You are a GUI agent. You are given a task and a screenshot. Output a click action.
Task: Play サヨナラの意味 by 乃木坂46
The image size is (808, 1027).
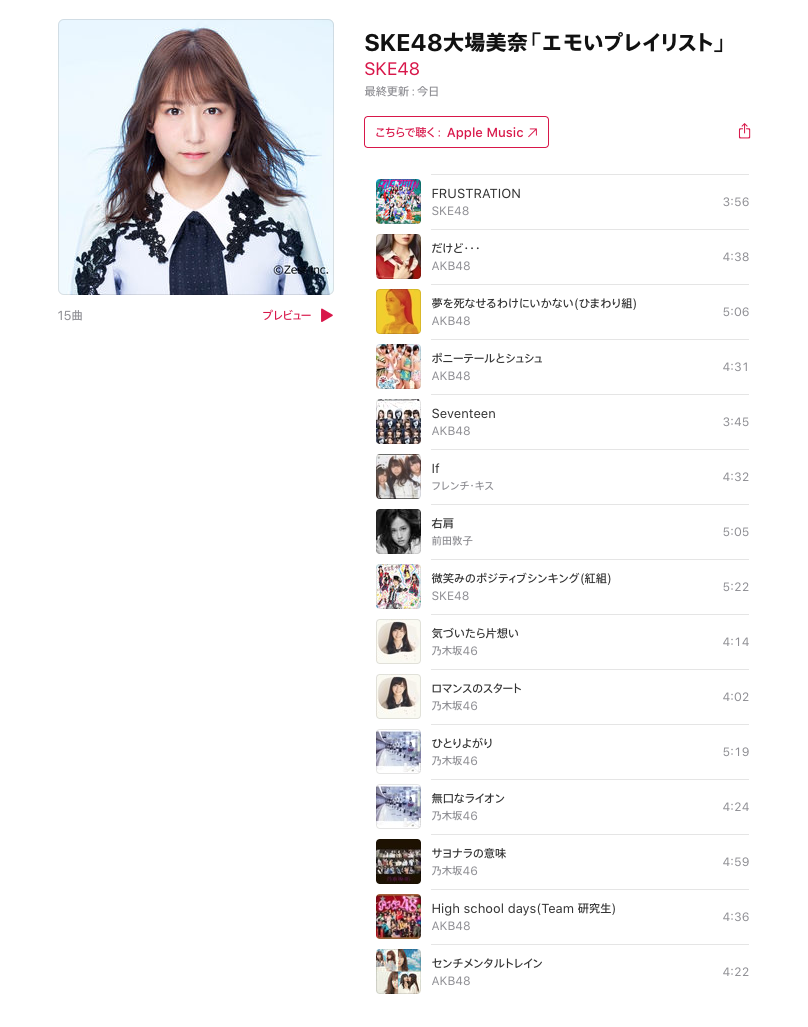[562, 862]
